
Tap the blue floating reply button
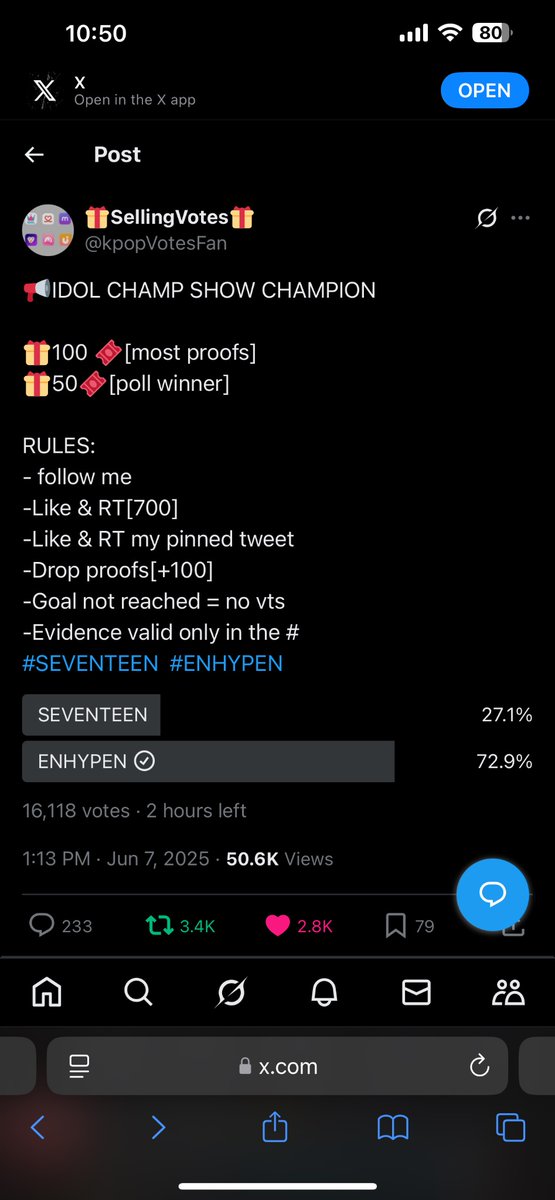[x=492, y=893]
